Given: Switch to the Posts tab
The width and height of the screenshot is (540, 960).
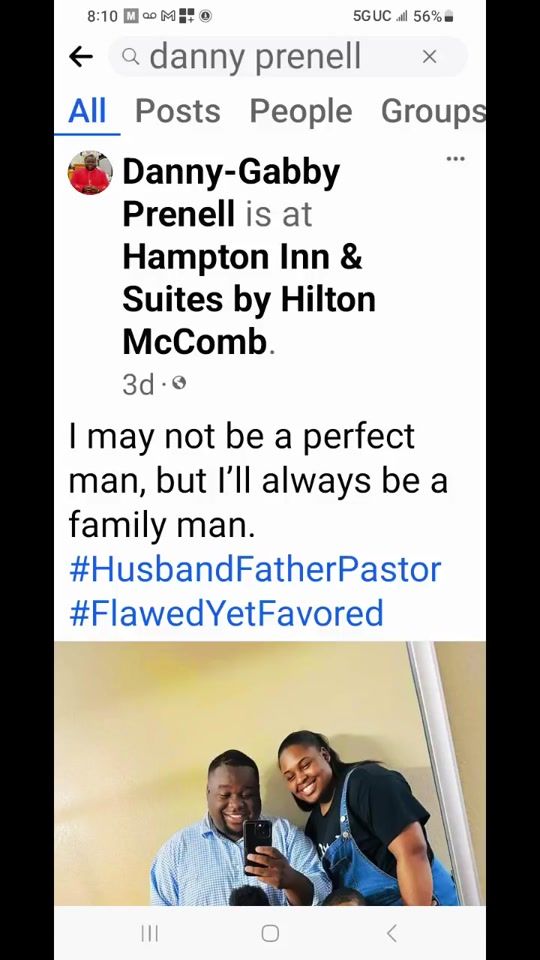Looking at the screenshot, I should [x=178, y=111].
